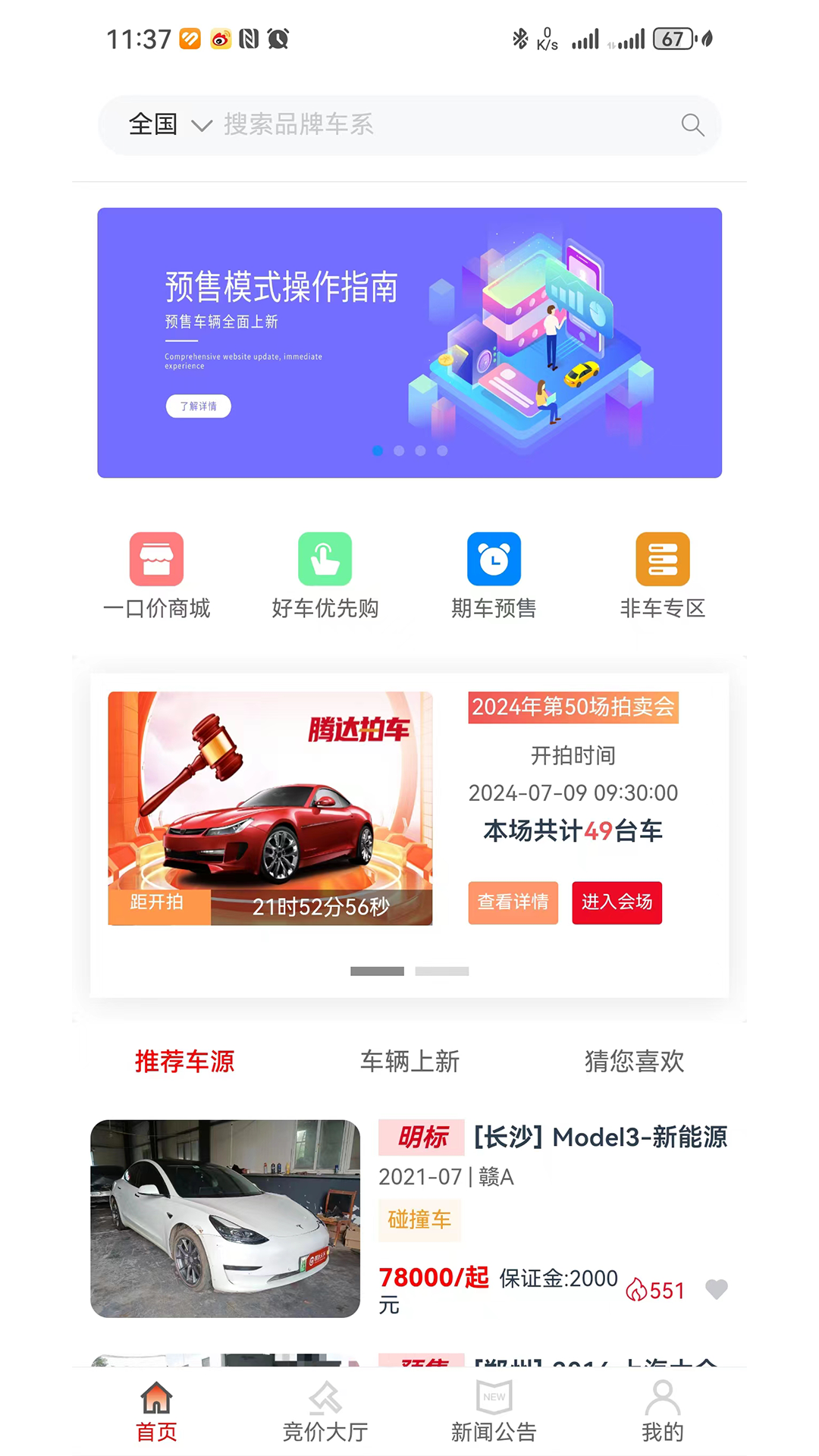Tap 了解详情 on the presale banner

(x=198, y=406)
